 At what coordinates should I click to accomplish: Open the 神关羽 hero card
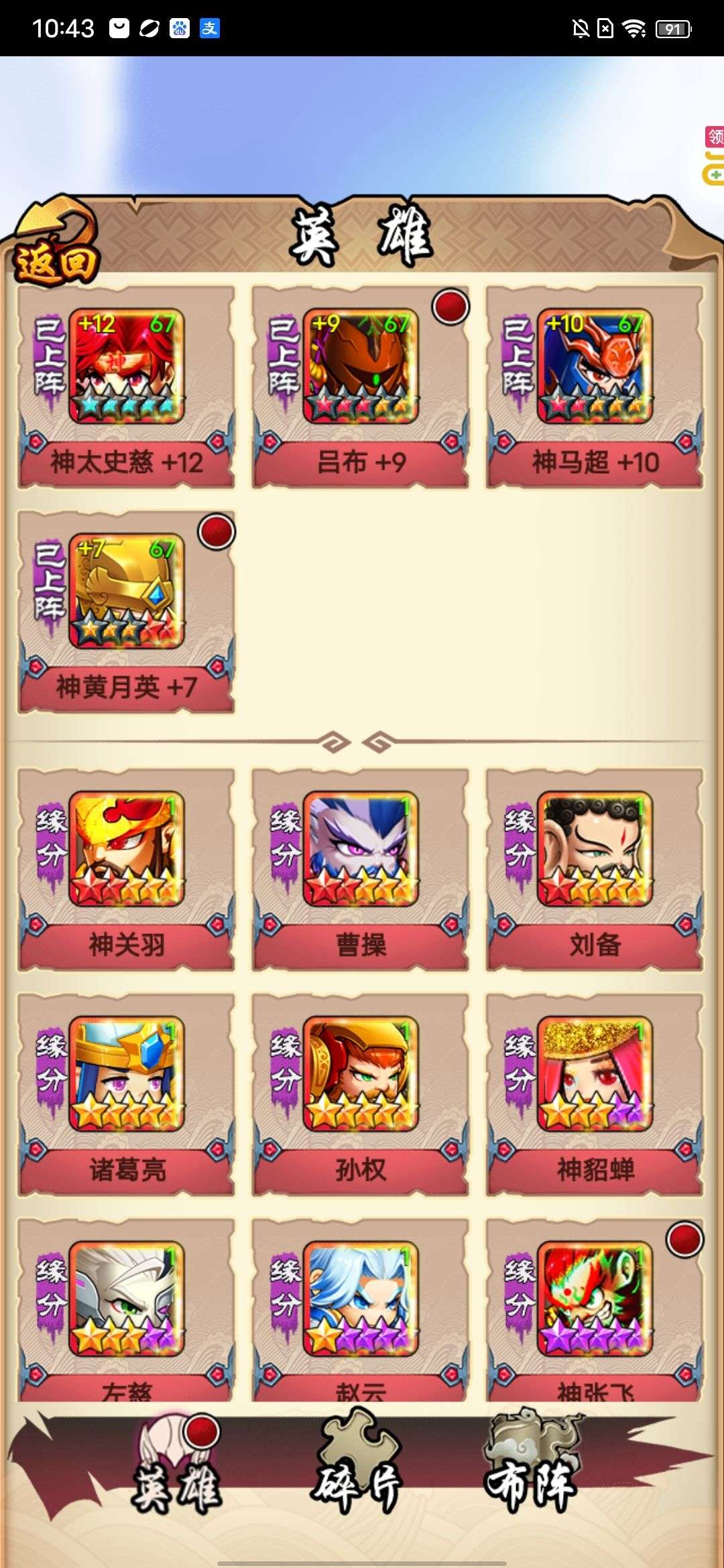click(x=126, y=868)
